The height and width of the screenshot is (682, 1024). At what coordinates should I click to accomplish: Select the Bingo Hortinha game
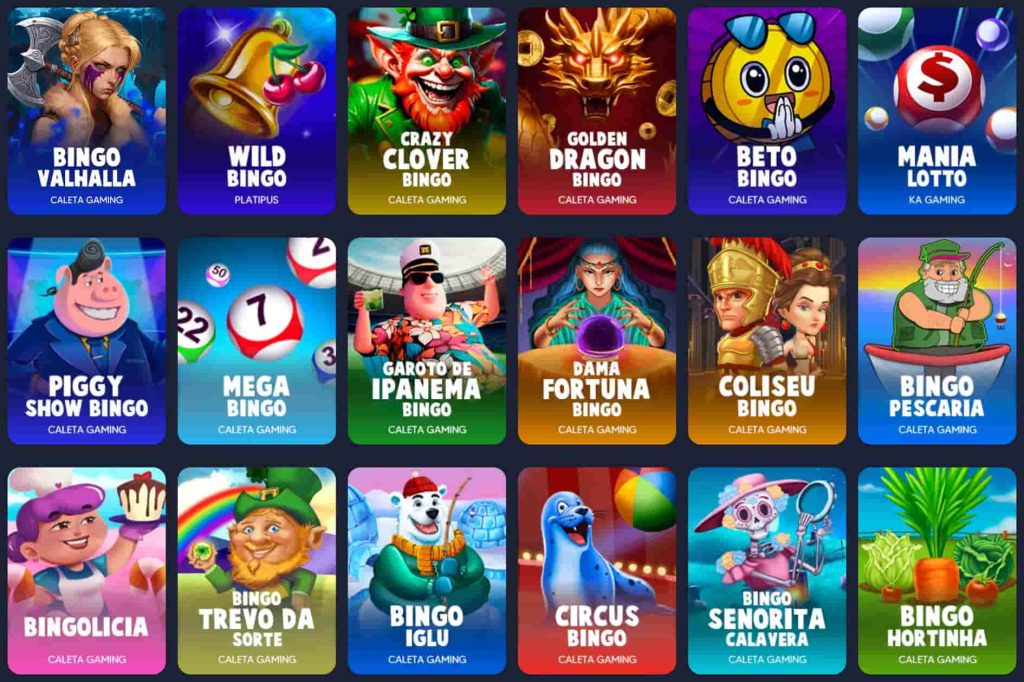(x=937, y=571)
